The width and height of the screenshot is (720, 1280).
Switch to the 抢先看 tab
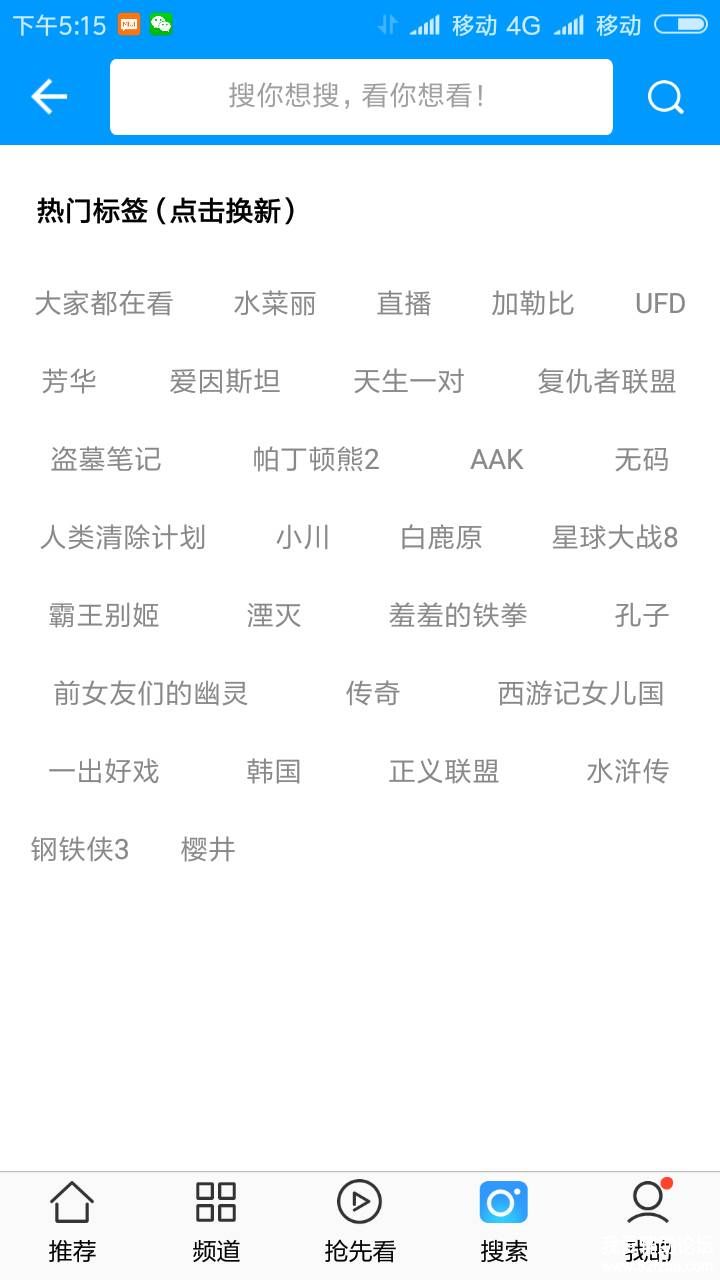360,1222
